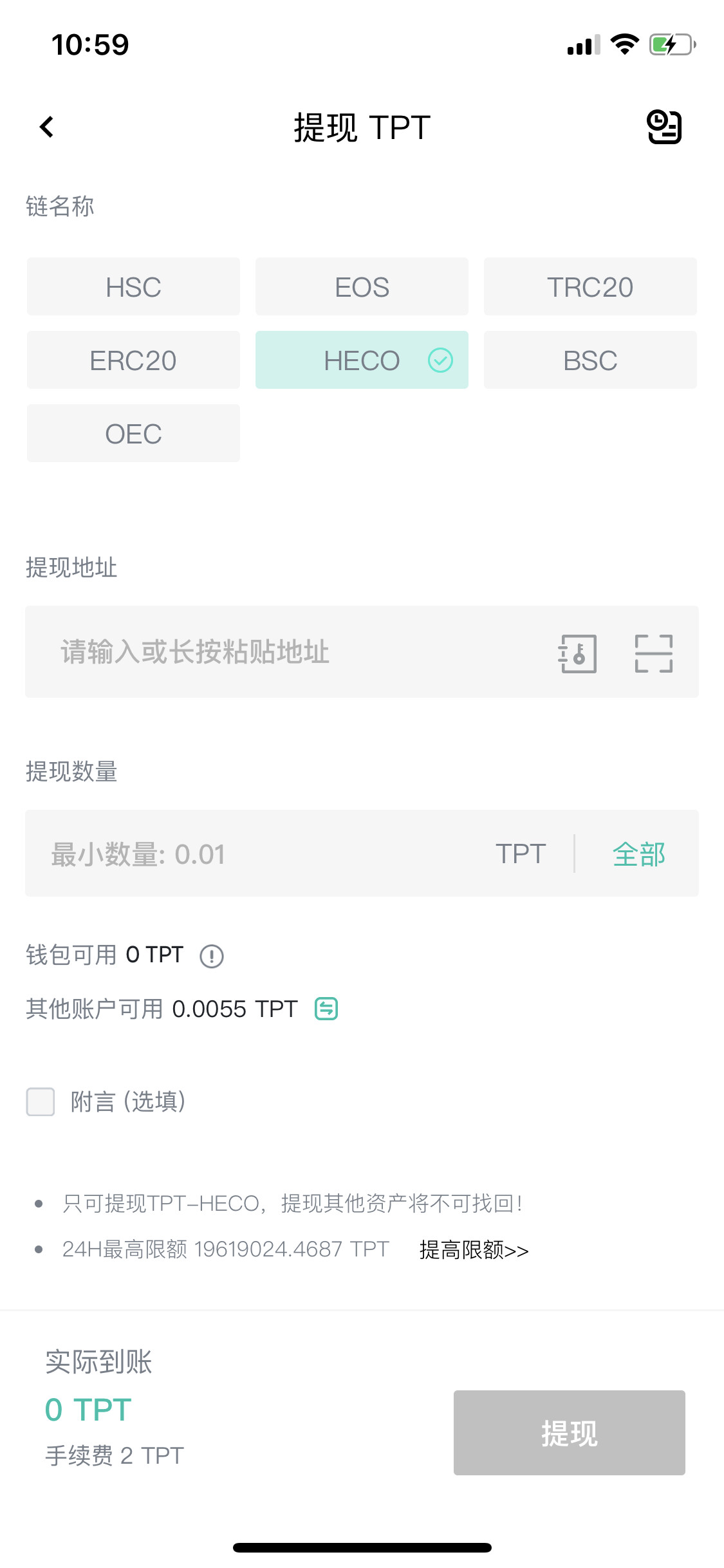Tap 全部 to withdraw all
Screen dimensions: 724x1568
(x=638, y=854)
